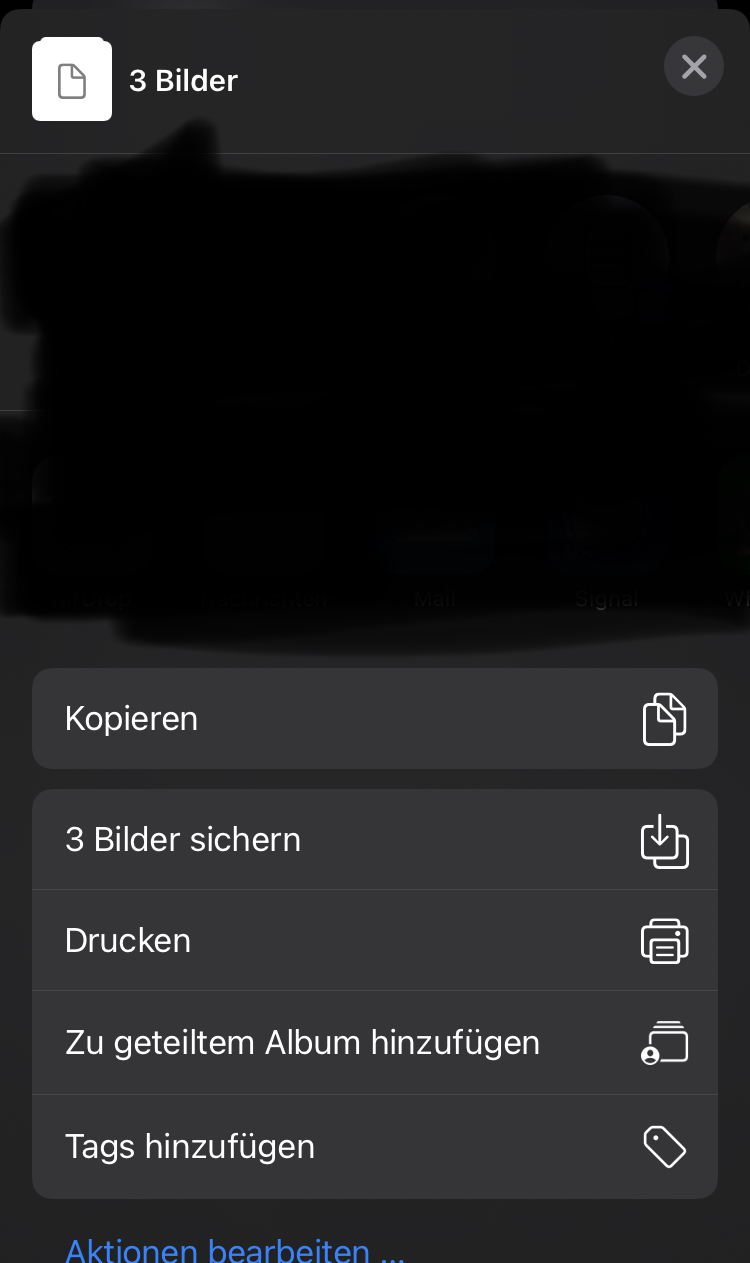Viewport: 750px width, 1263px height.
Task: Choose 3 Bilder sichern
Action: (x=374, y=840)
